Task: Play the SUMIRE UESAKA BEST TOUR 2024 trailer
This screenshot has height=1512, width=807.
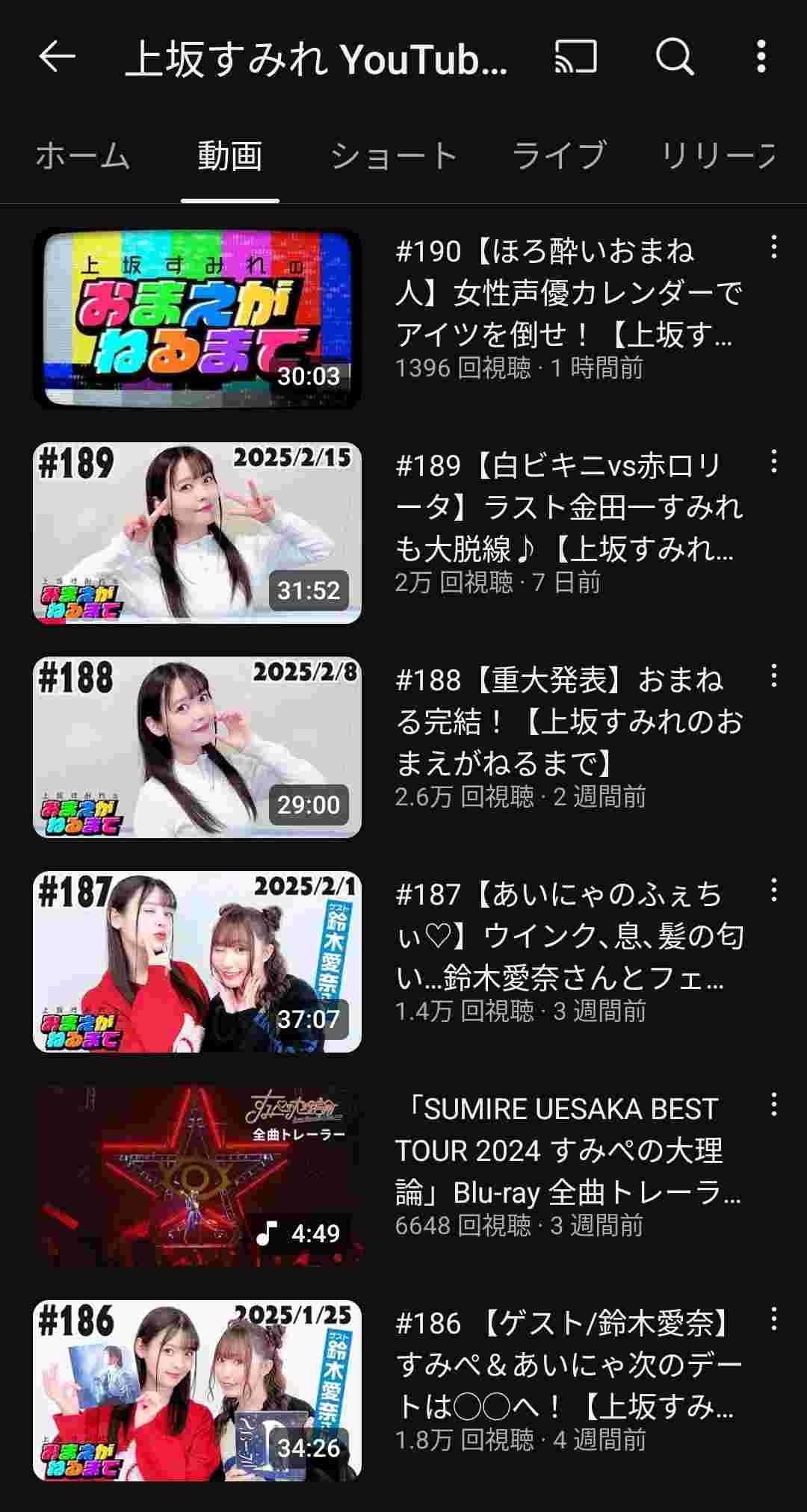Action: point(197,1177)
